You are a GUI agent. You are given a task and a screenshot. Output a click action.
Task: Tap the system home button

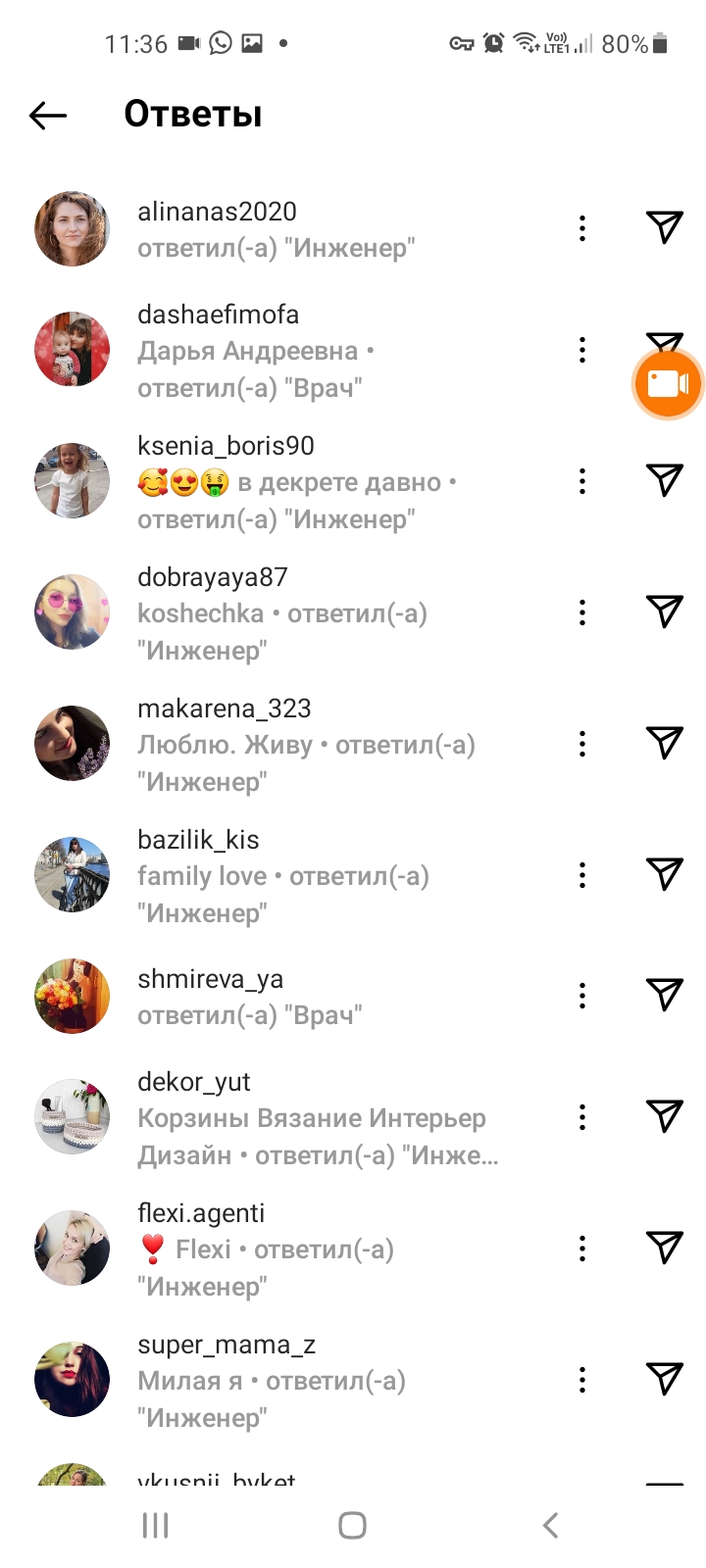tap(352, 1525)
